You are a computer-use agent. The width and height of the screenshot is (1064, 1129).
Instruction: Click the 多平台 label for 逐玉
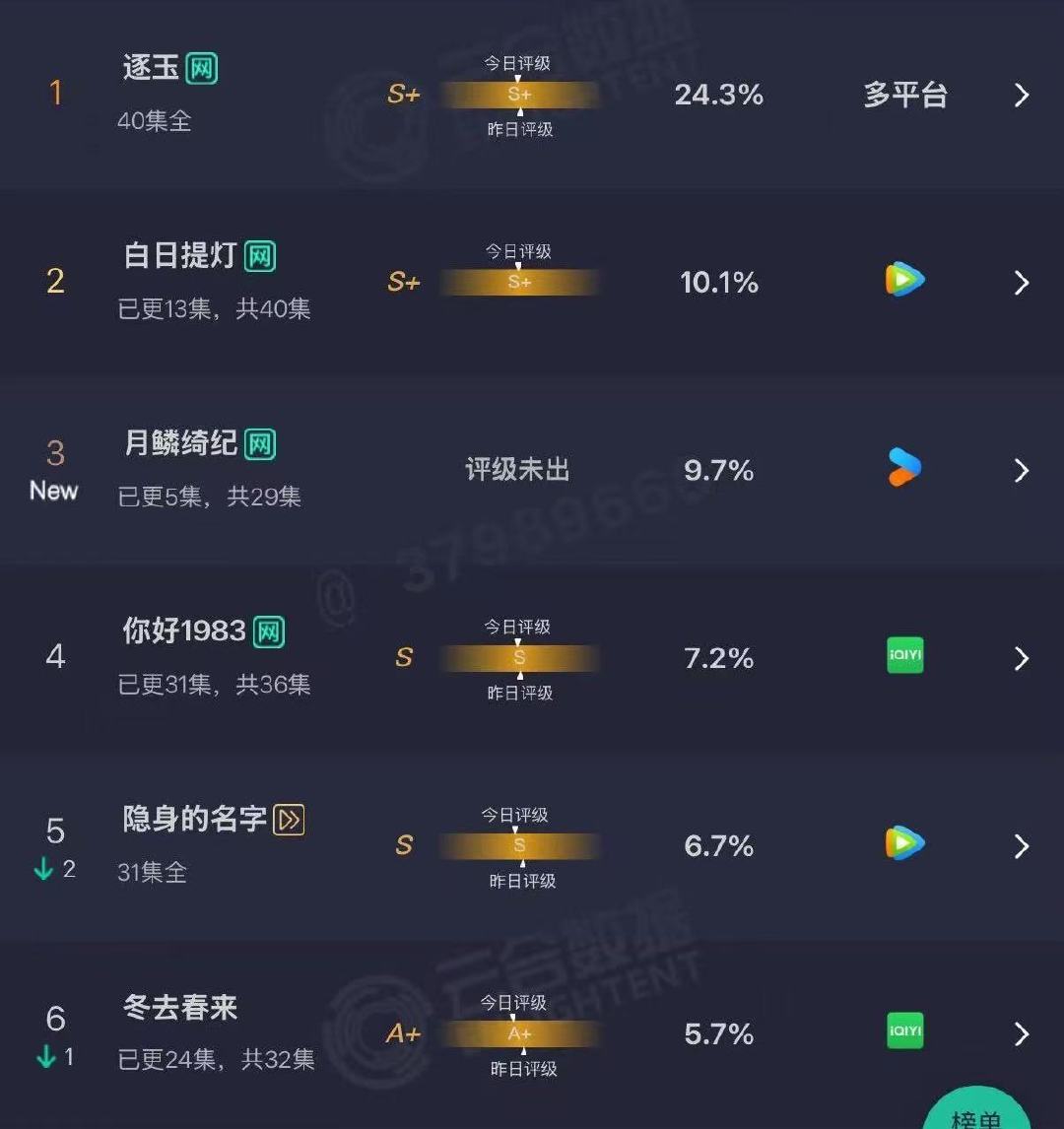pos(904,96)
